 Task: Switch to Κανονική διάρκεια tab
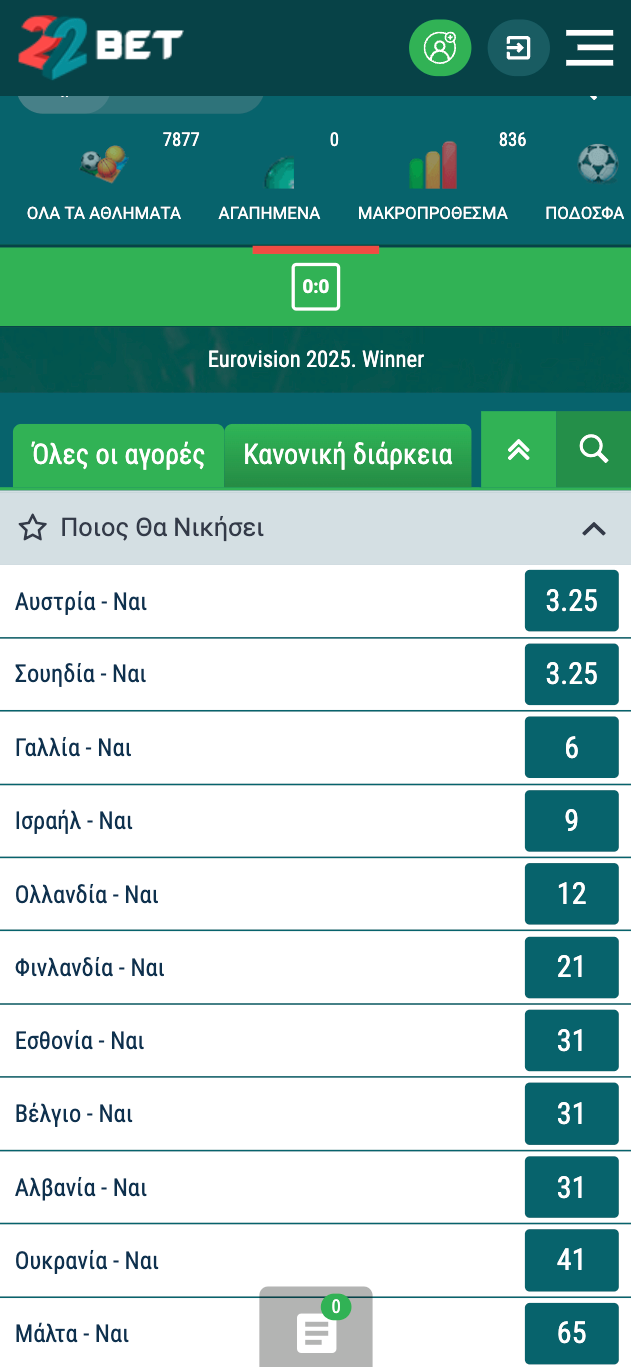[x=348, y=455]
